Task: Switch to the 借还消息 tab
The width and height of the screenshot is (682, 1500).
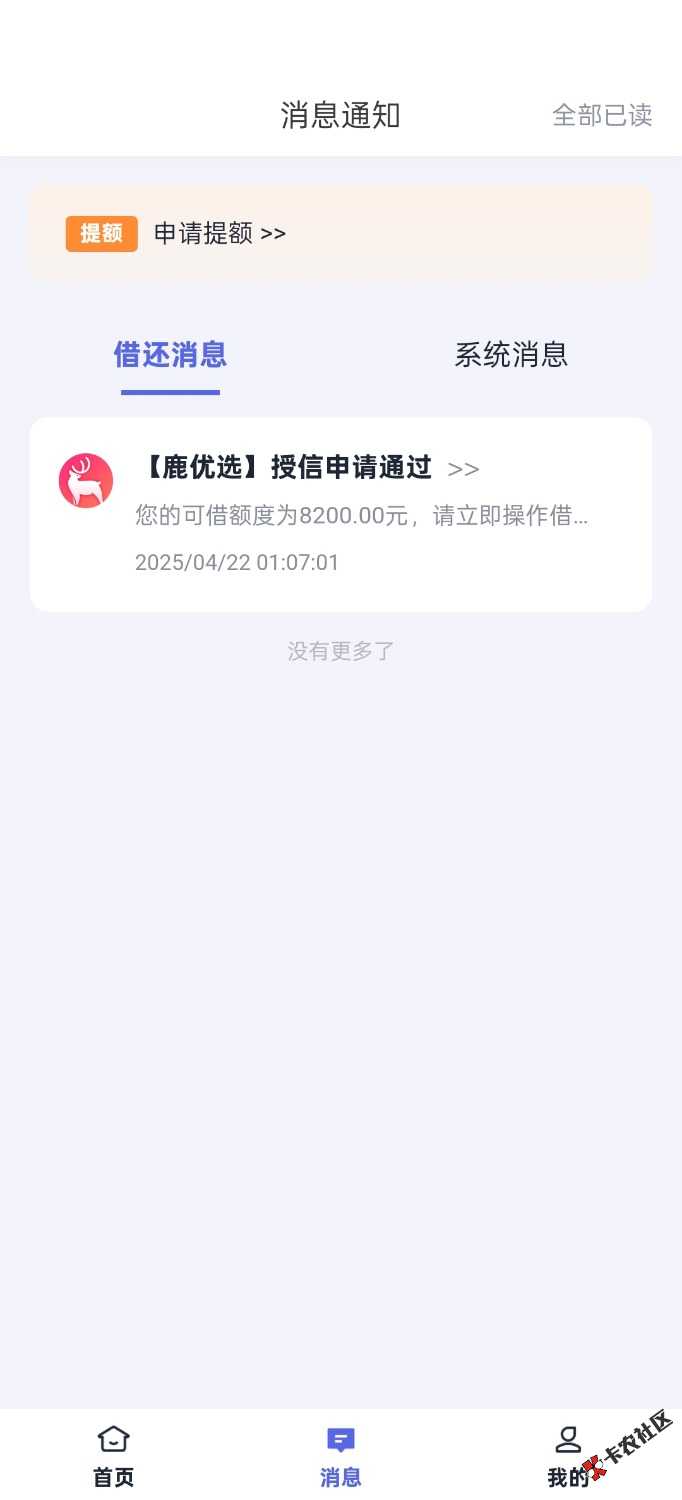Action: coord(170,355)
